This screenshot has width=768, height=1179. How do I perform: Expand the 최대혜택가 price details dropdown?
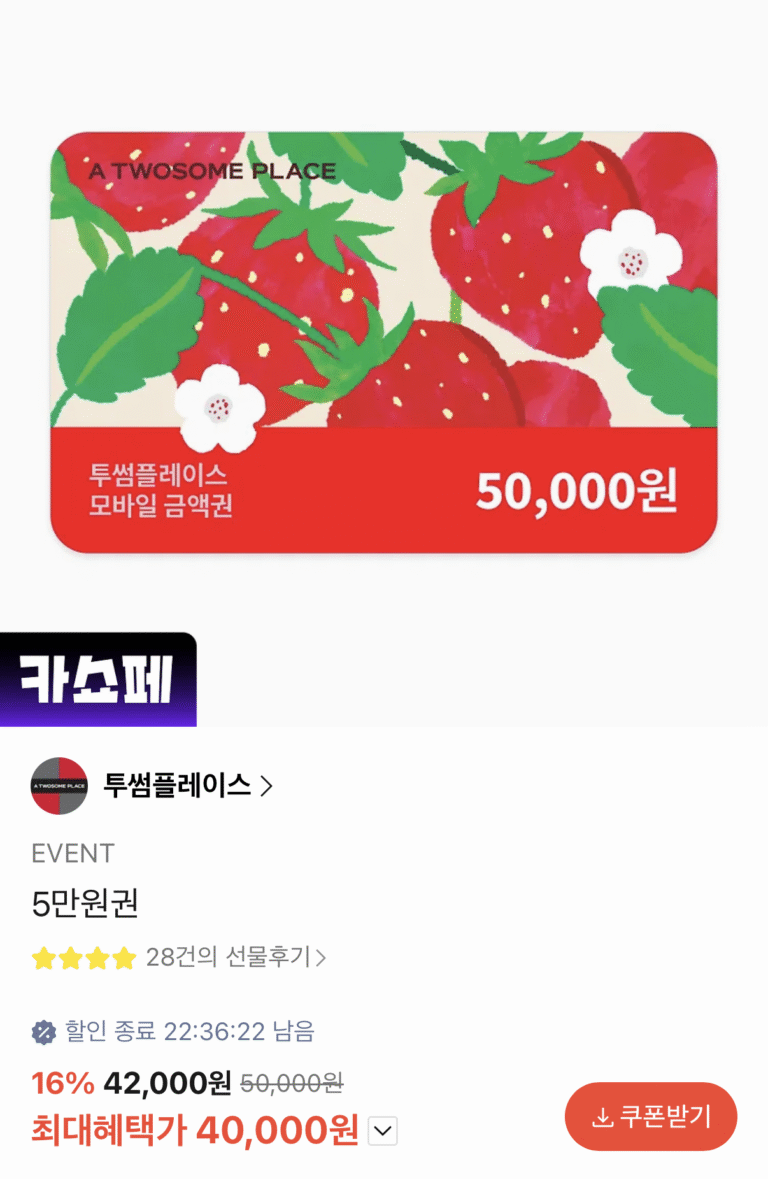pos(383,1132)
